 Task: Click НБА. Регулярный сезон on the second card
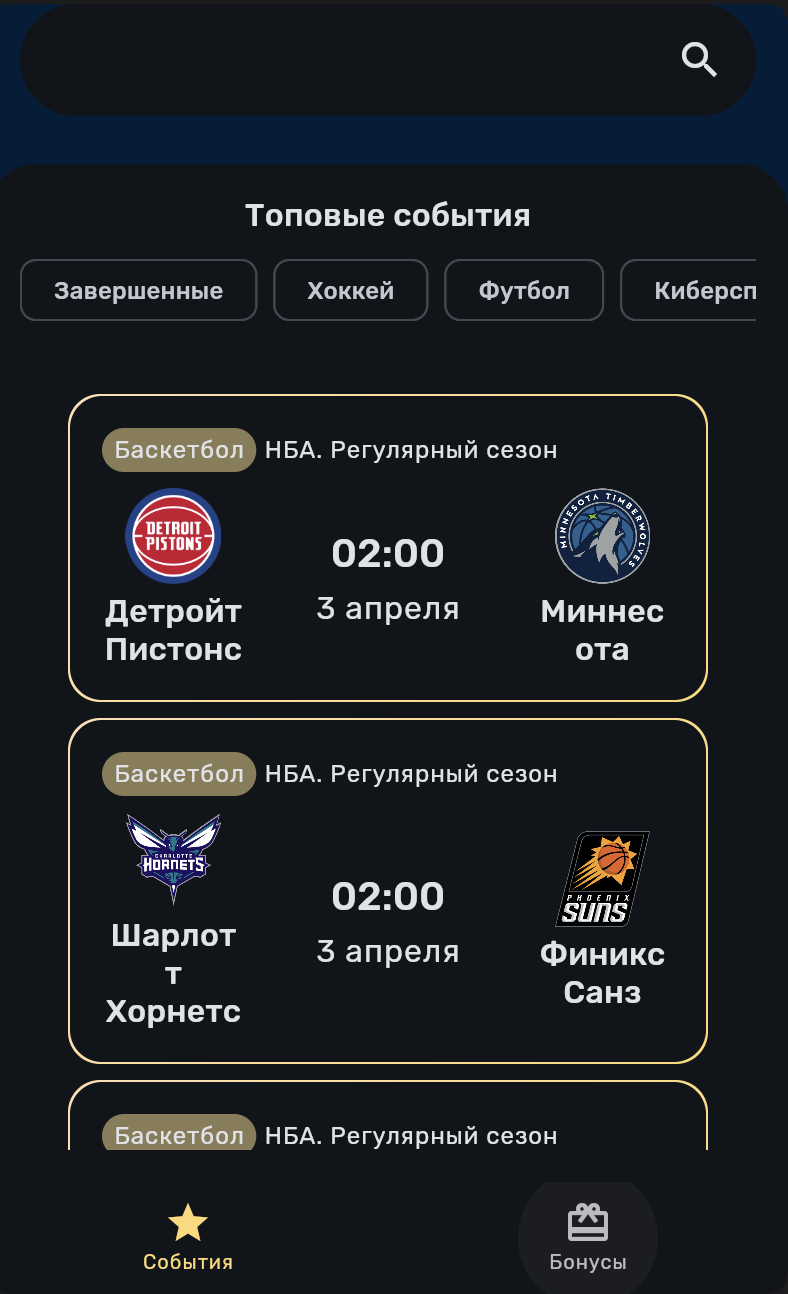[x=411, y=773]
